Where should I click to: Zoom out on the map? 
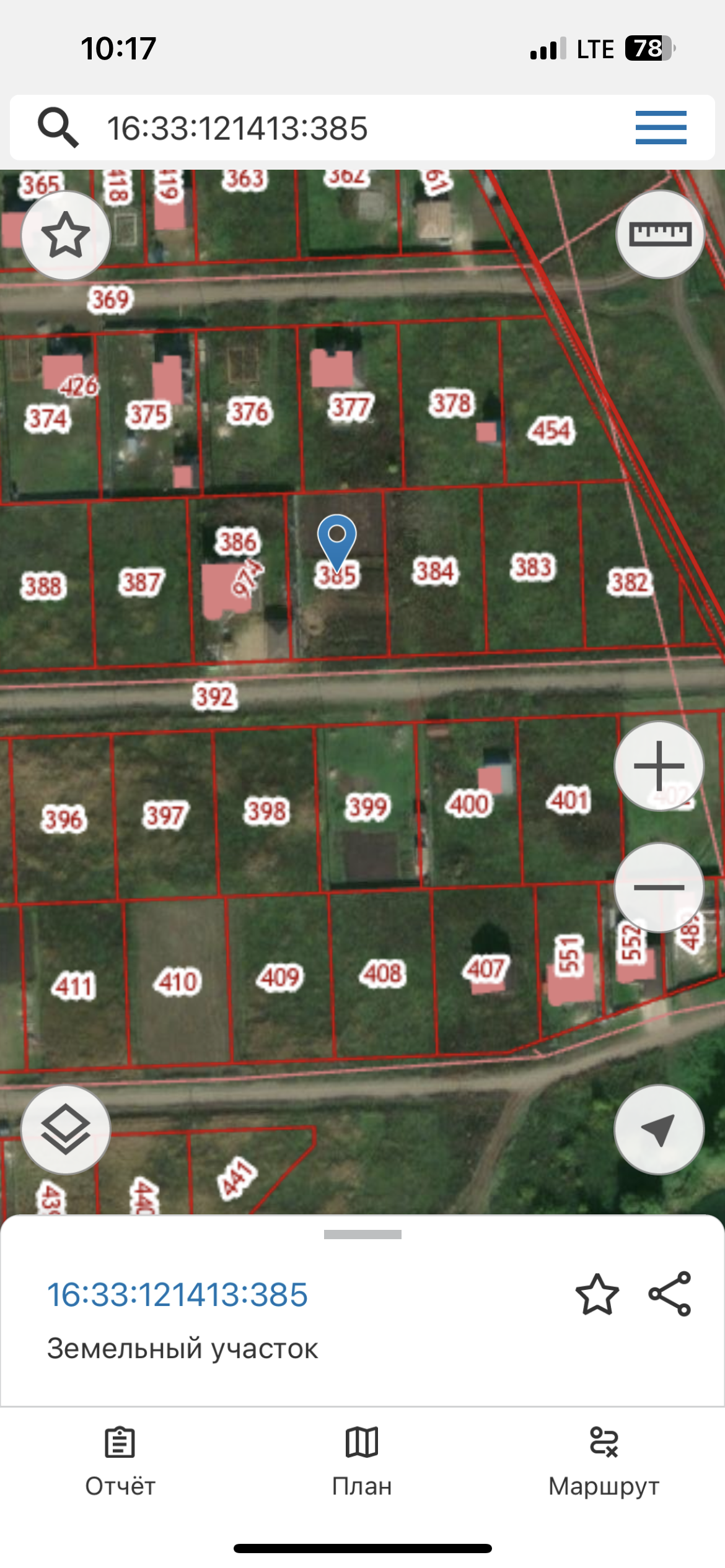tap(659, 887)
